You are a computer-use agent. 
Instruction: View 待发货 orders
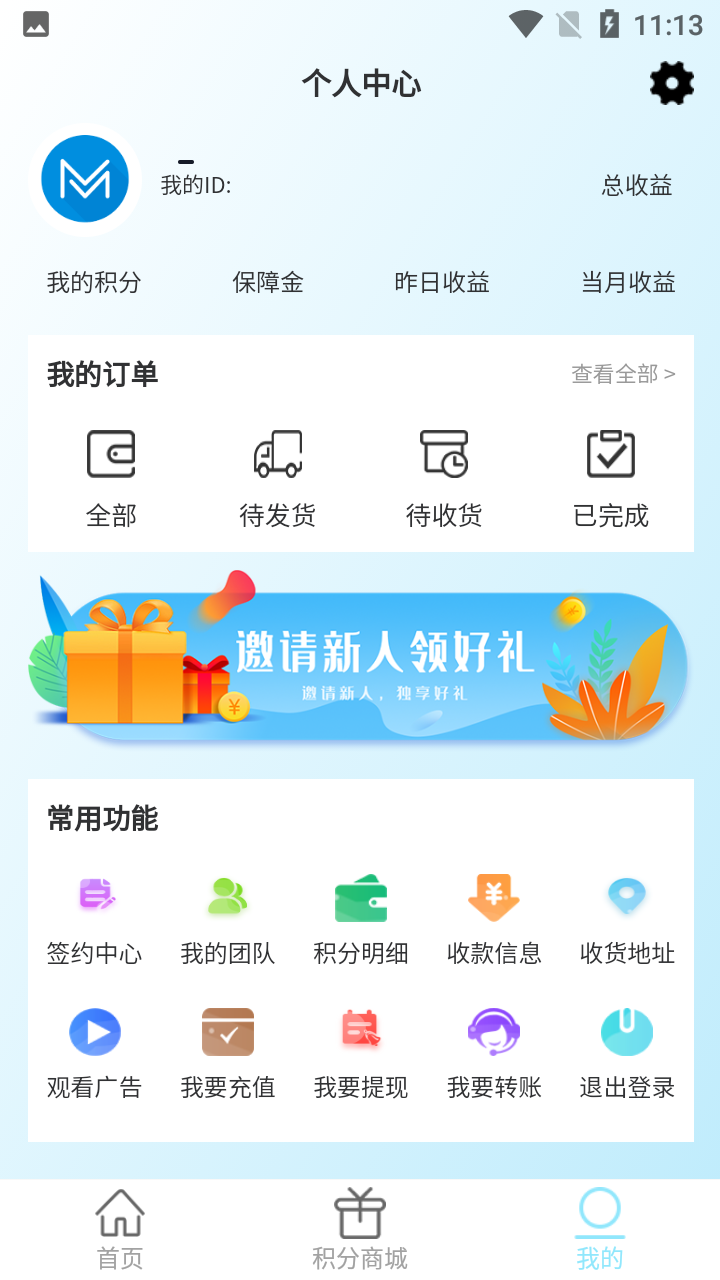tap(278, 478)
